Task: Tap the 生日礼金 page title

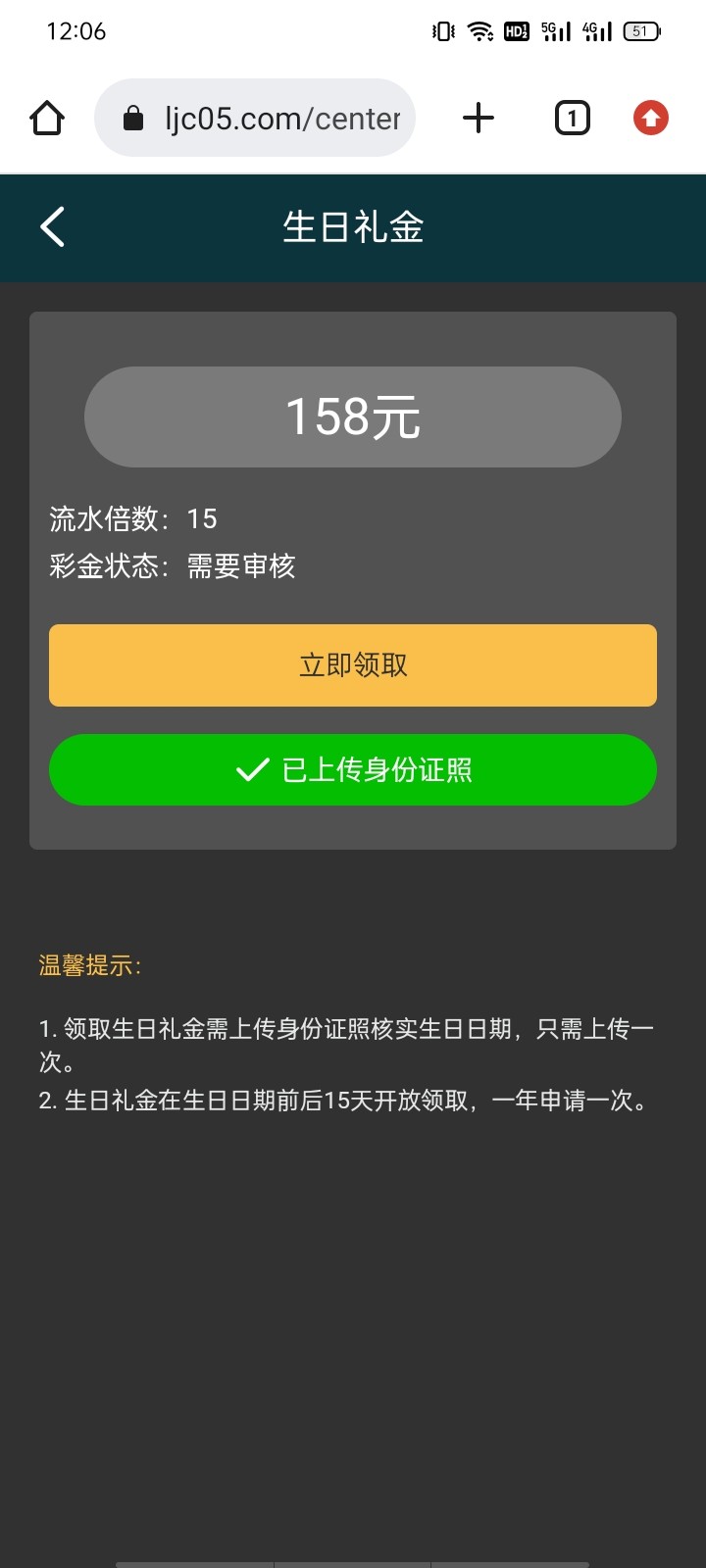Action: point(353,226)
